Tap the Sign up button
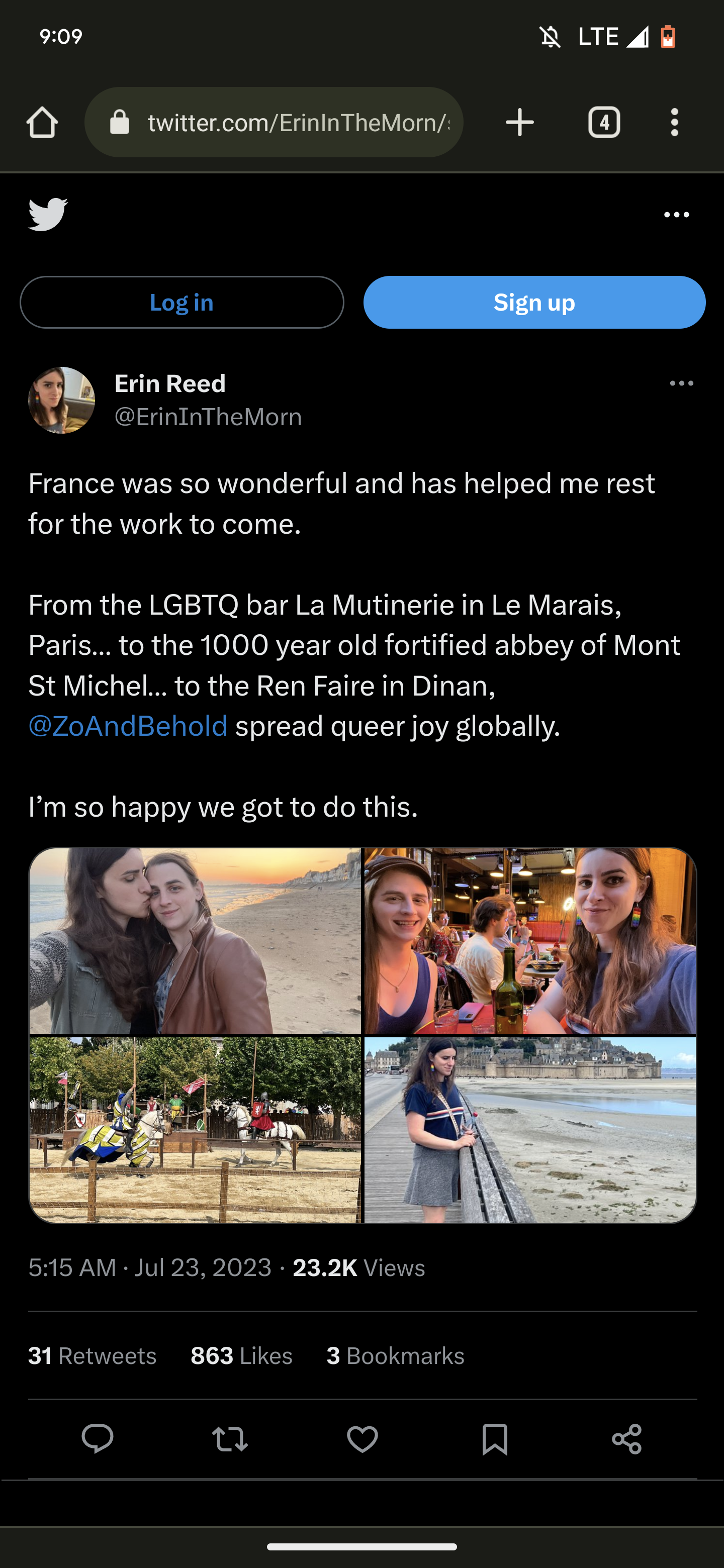 coord(534,303)
